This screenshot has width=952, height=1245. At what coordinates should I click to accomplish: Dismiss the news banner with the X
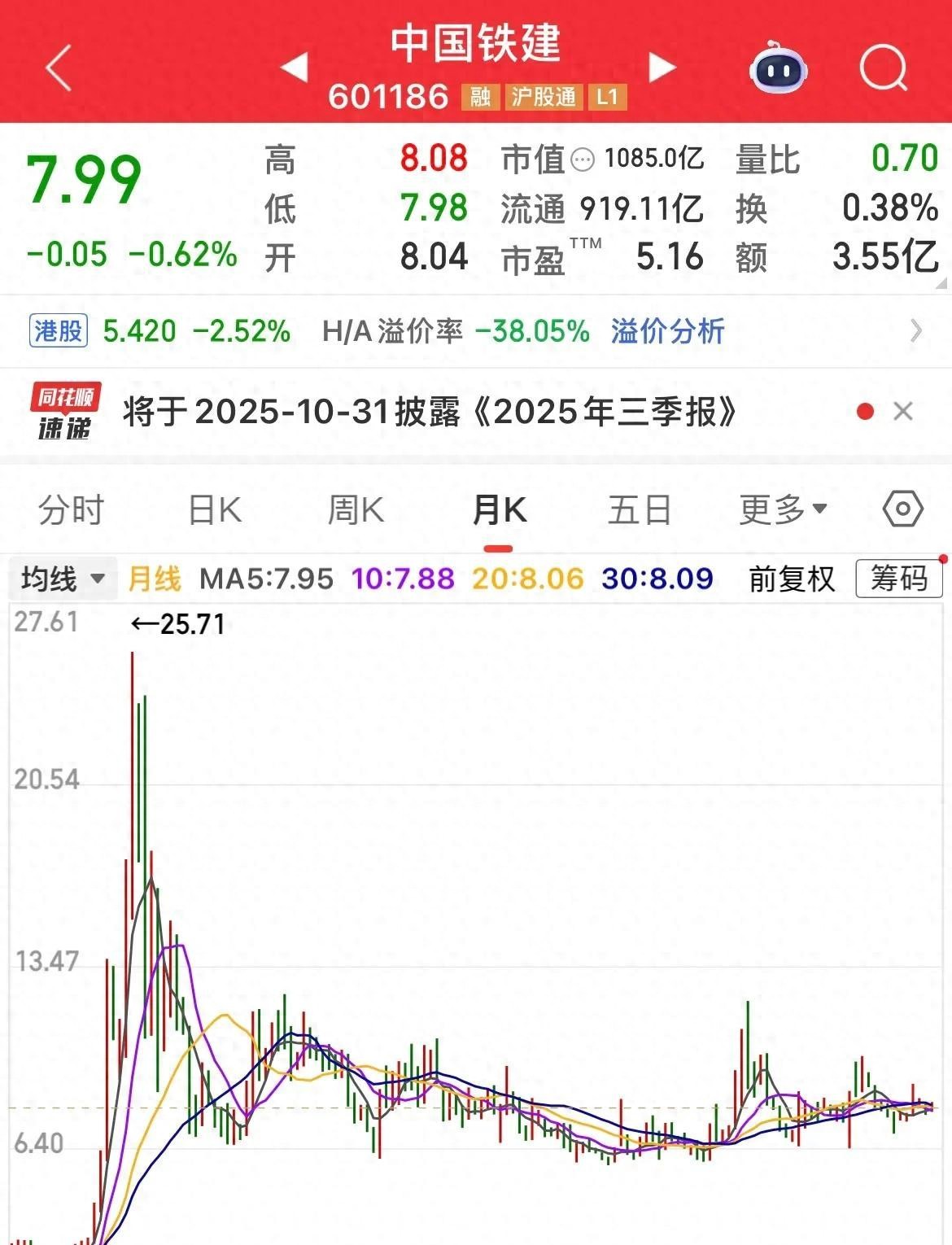click(x=904, y=412)
